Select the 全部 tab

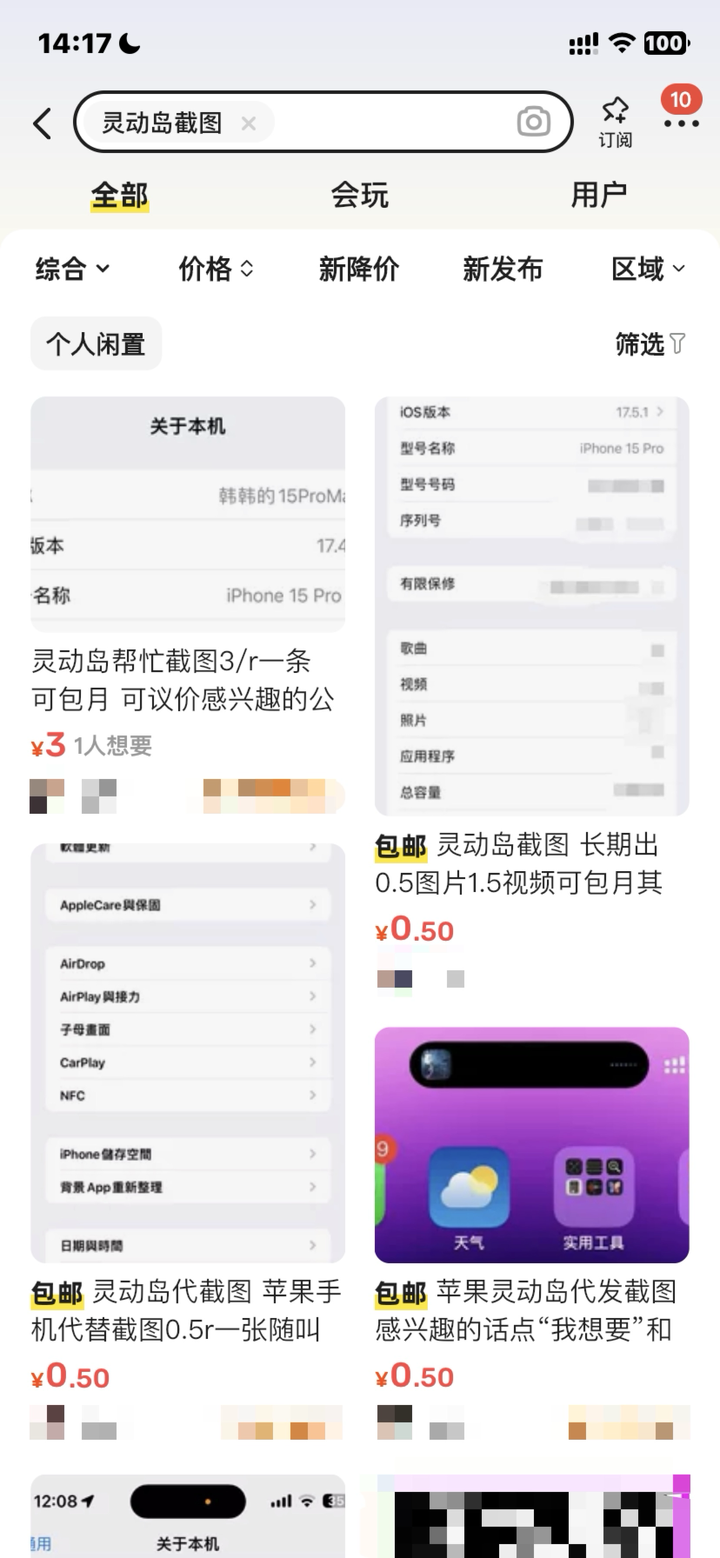(x=120, y=194)
